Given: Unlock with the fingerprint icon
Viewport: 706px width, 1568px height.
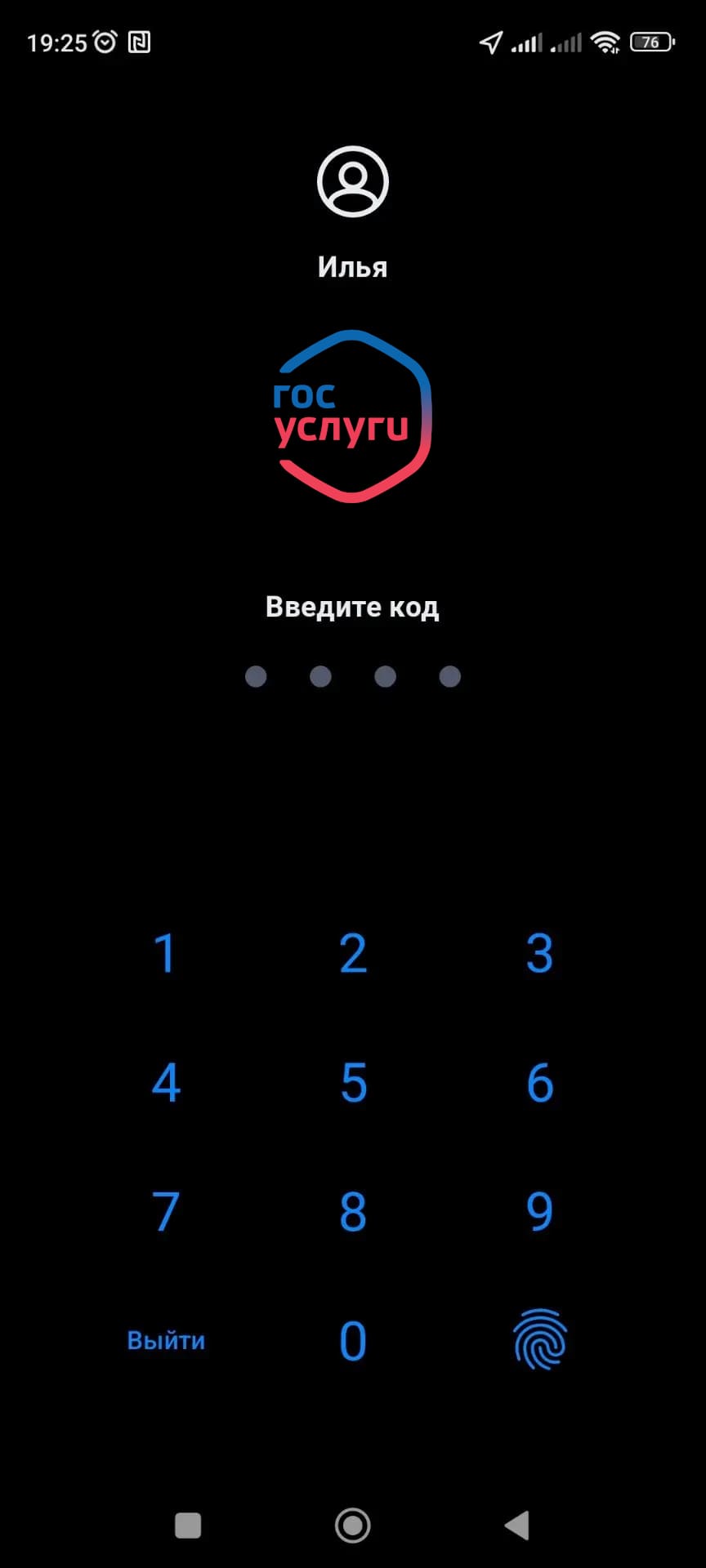Looking at the screenshot, I should coord(540,1339).
